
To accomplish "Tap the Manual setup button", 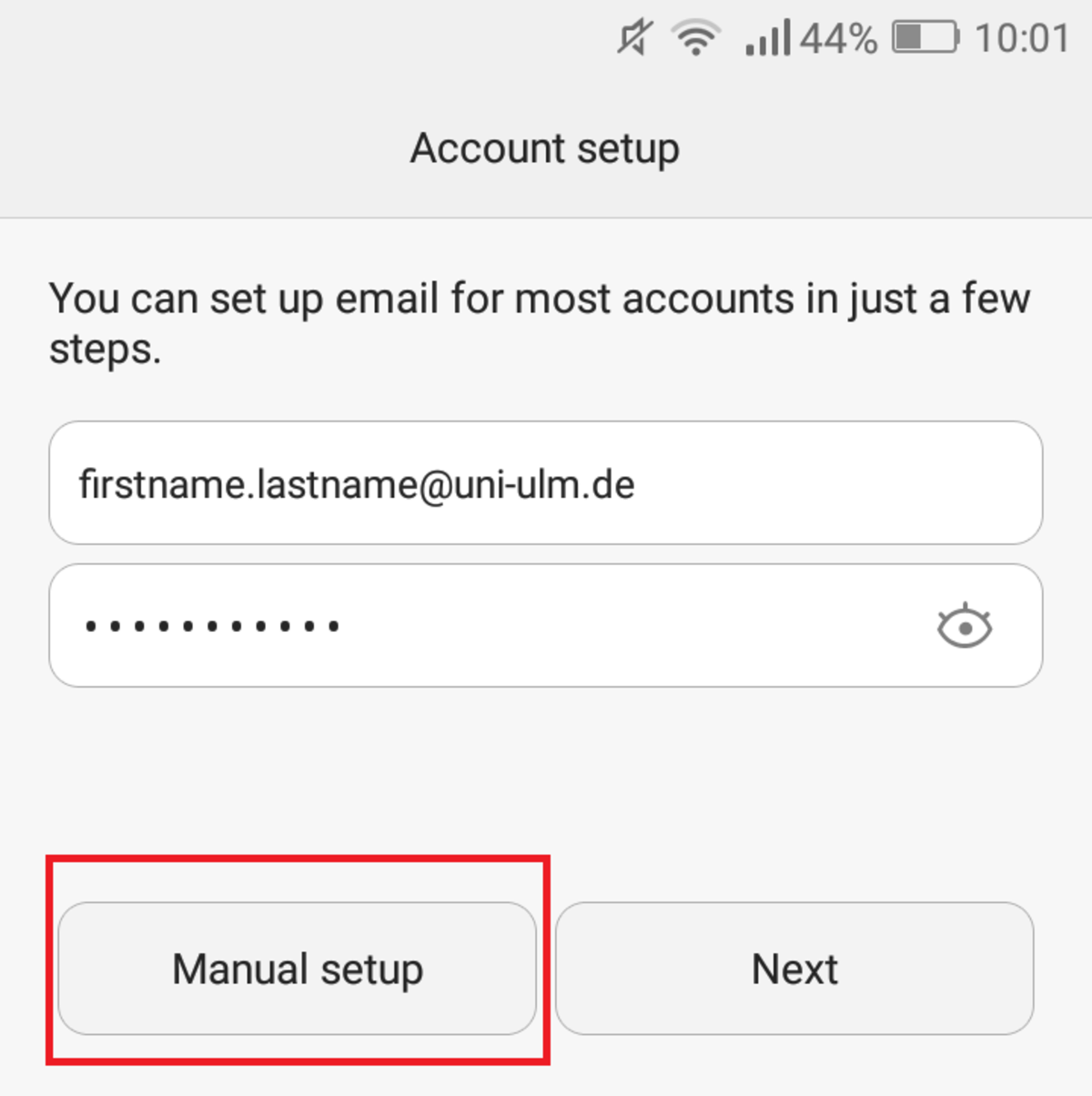I will point(297,969).
